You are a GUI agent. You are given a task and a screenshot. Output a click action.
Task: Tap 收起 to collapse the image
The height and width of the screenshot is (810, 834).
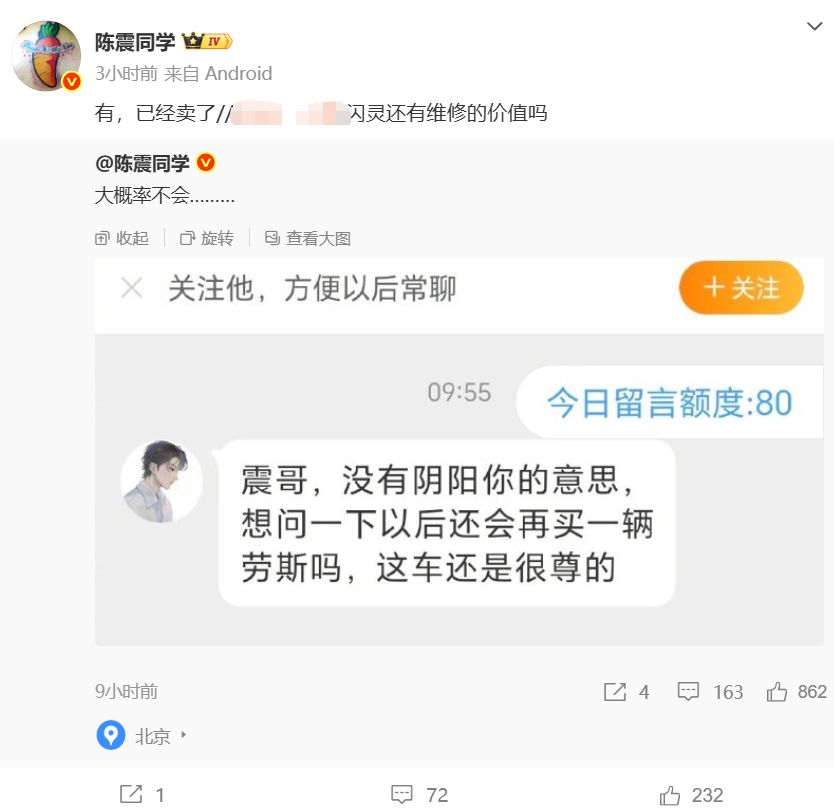pos(122,238)
